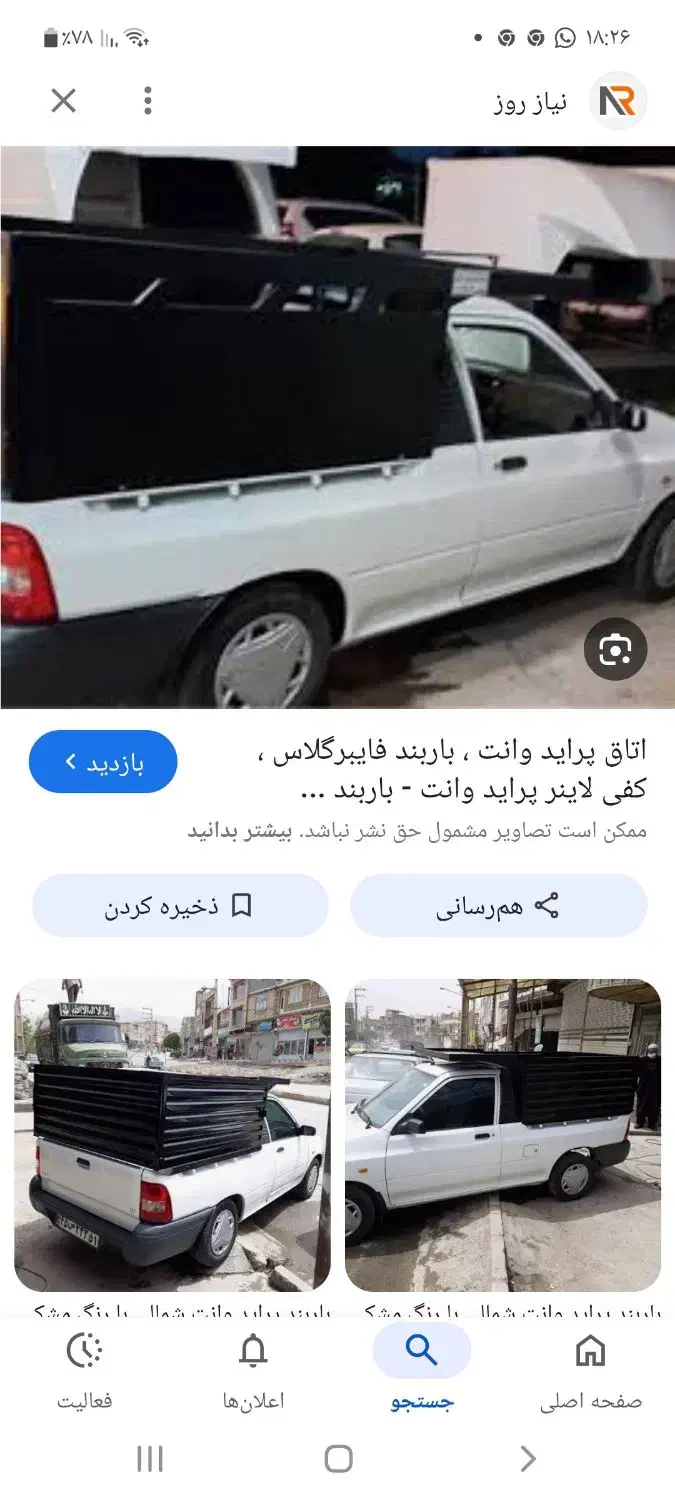Open the recent apps overview
The height and width of the screenshot is (1500, 675).
(149, 1459)
